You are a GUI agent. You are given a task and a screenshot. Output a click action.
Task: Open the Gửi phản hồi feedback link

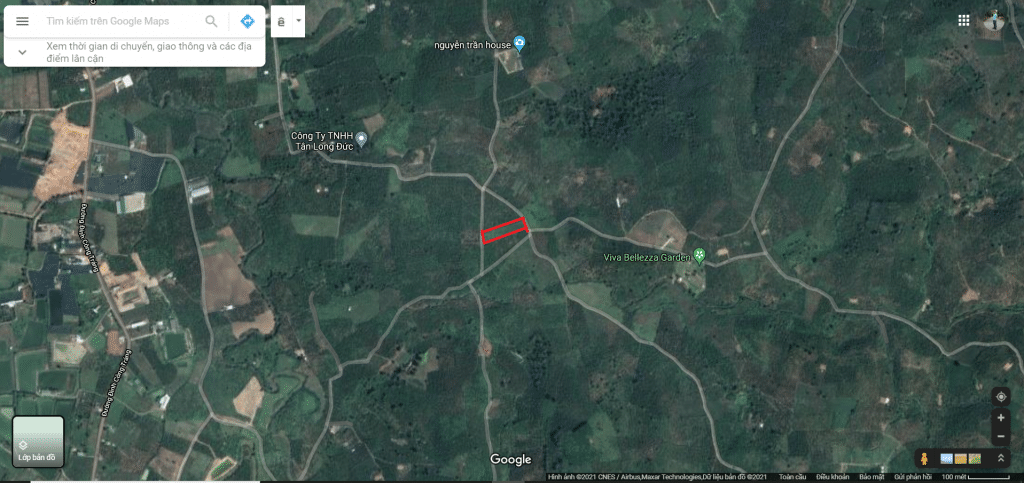click(x=913, y=477)
